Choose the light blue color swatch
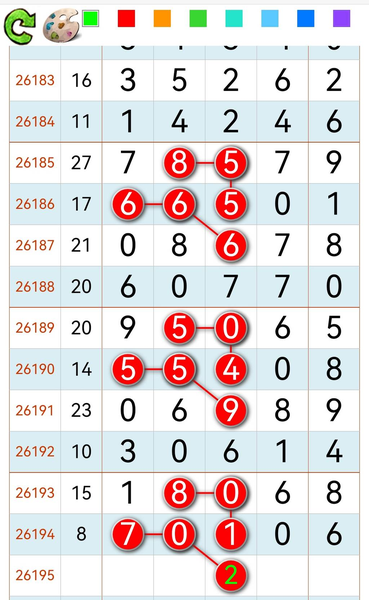Viewport: 369px width, 600px height. (x=269, y=18)
